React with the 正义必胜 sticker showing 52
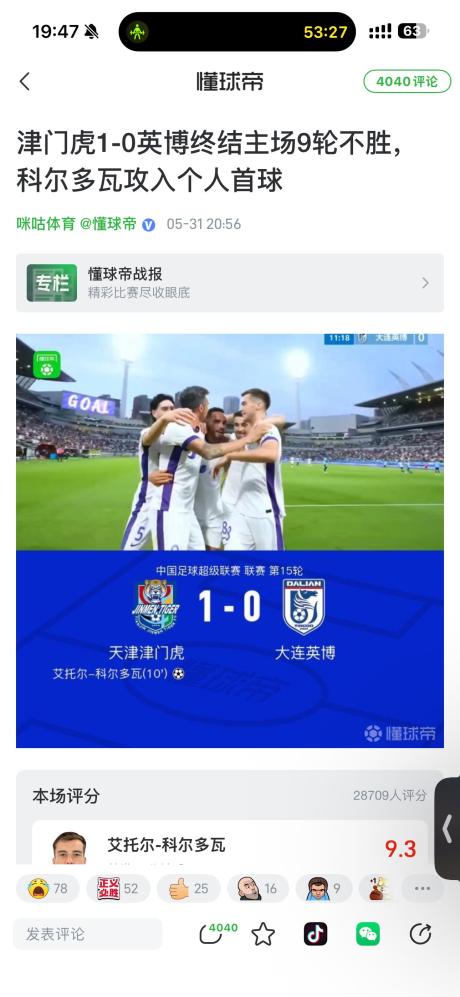Viewport: 460px width, 997px height. click(118, 888)
